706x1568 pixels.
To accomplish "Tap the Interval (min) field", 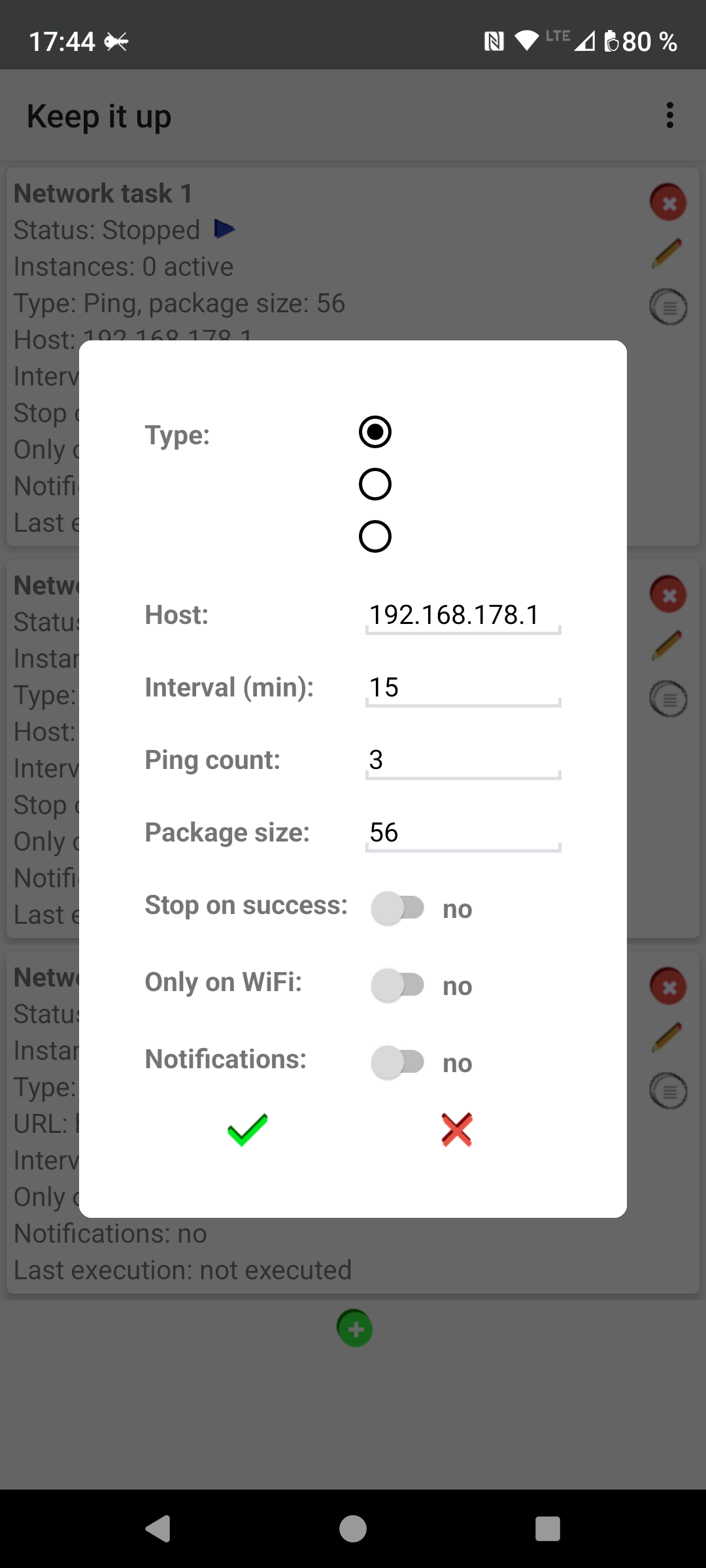I will 463,688.
